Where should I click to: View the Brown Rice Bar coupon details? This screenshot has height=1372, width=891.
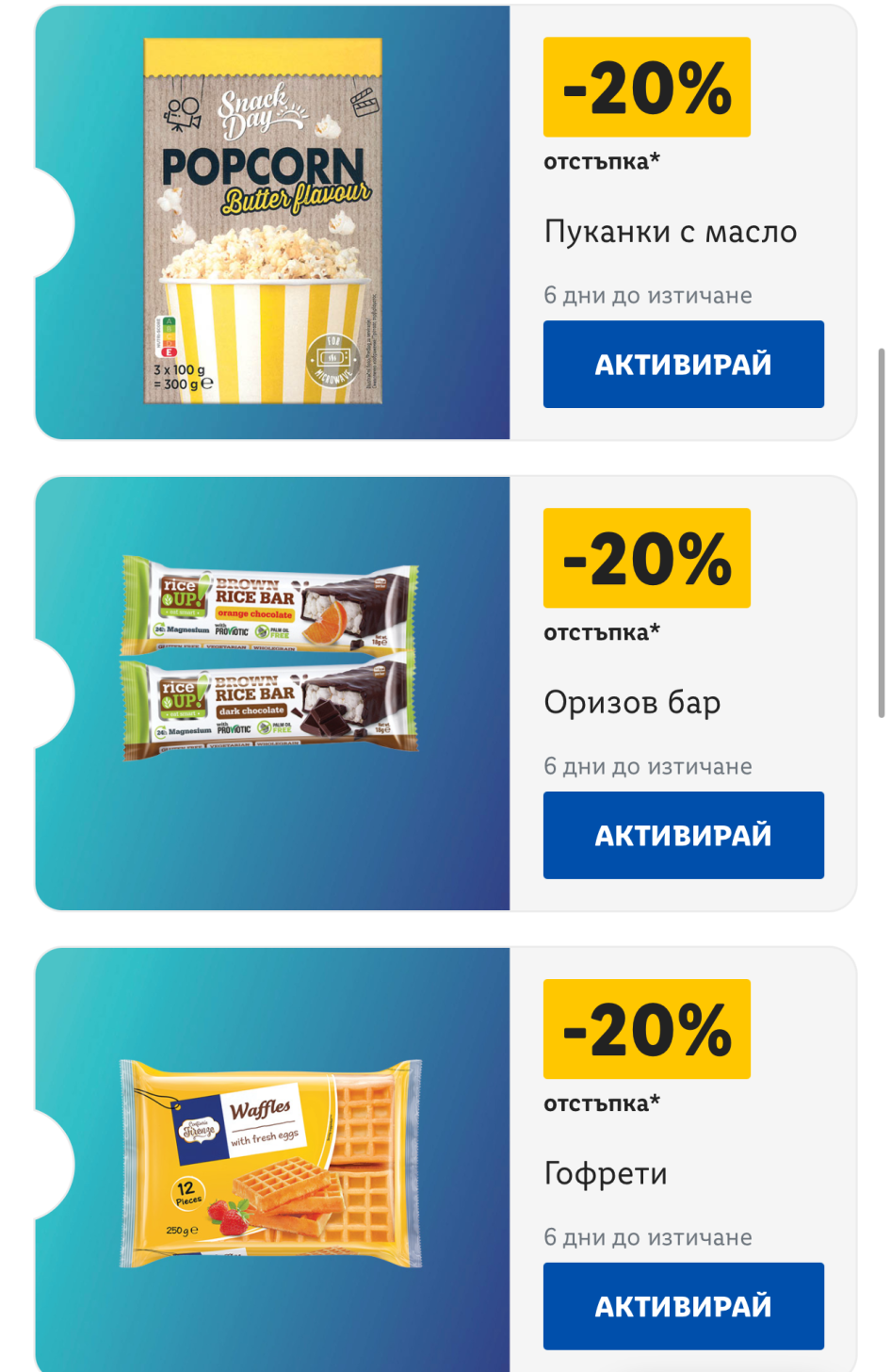(270, 658)
